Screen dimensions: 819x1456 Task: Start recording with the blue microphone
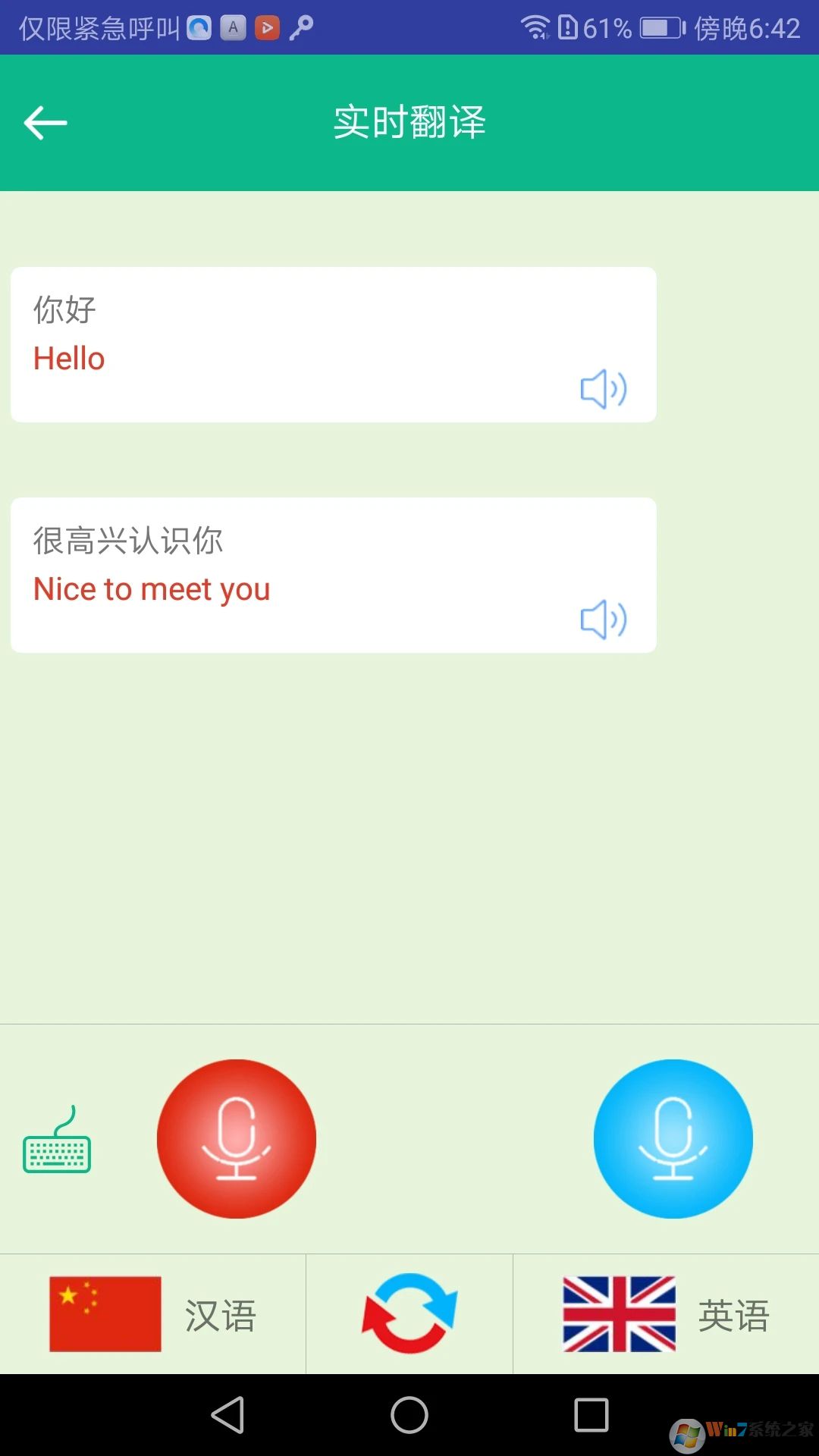[x=673, y=1139]
